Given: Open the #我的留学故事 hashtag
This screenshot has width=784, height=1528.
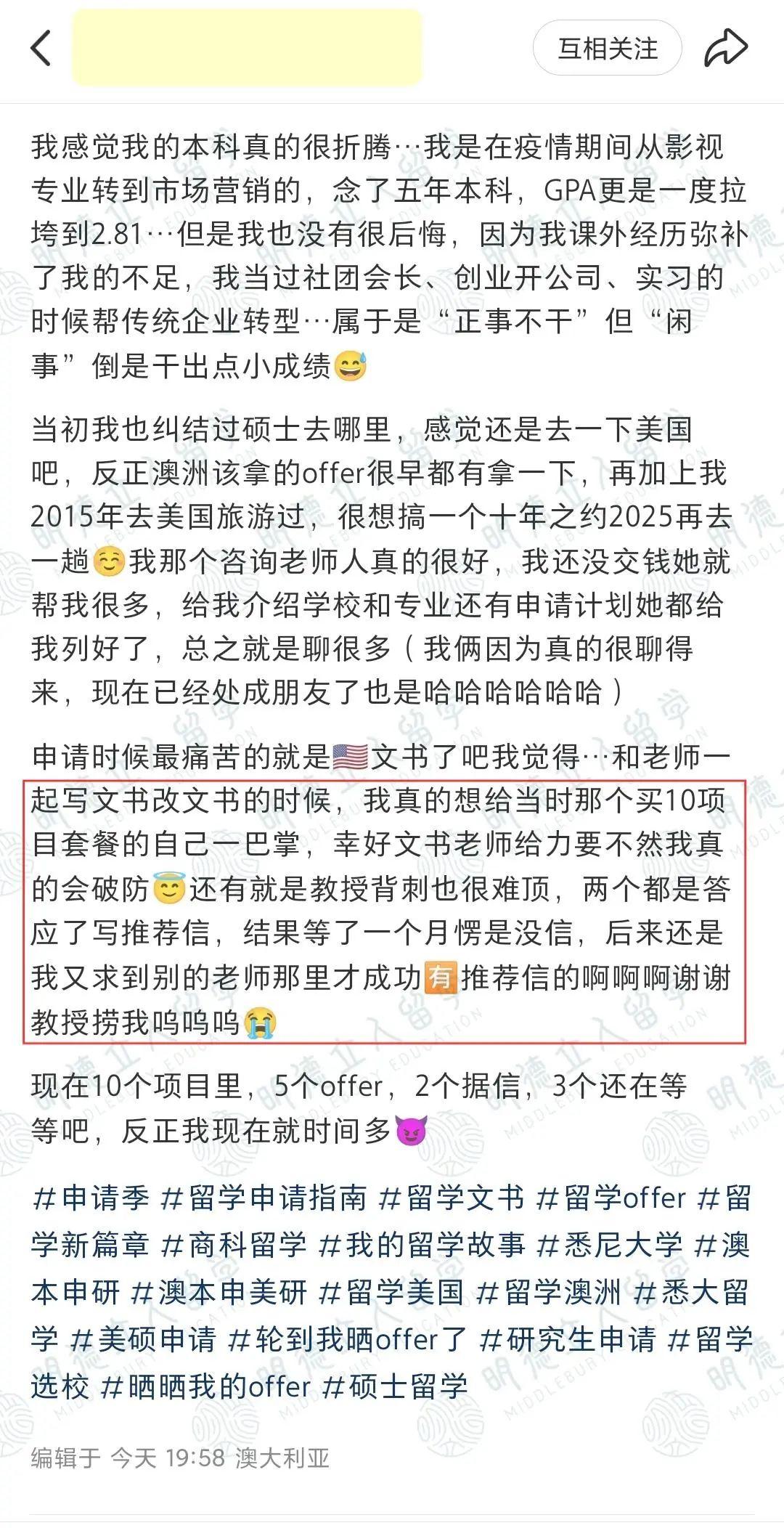Looking at the screenshot, I should 422,1245.
